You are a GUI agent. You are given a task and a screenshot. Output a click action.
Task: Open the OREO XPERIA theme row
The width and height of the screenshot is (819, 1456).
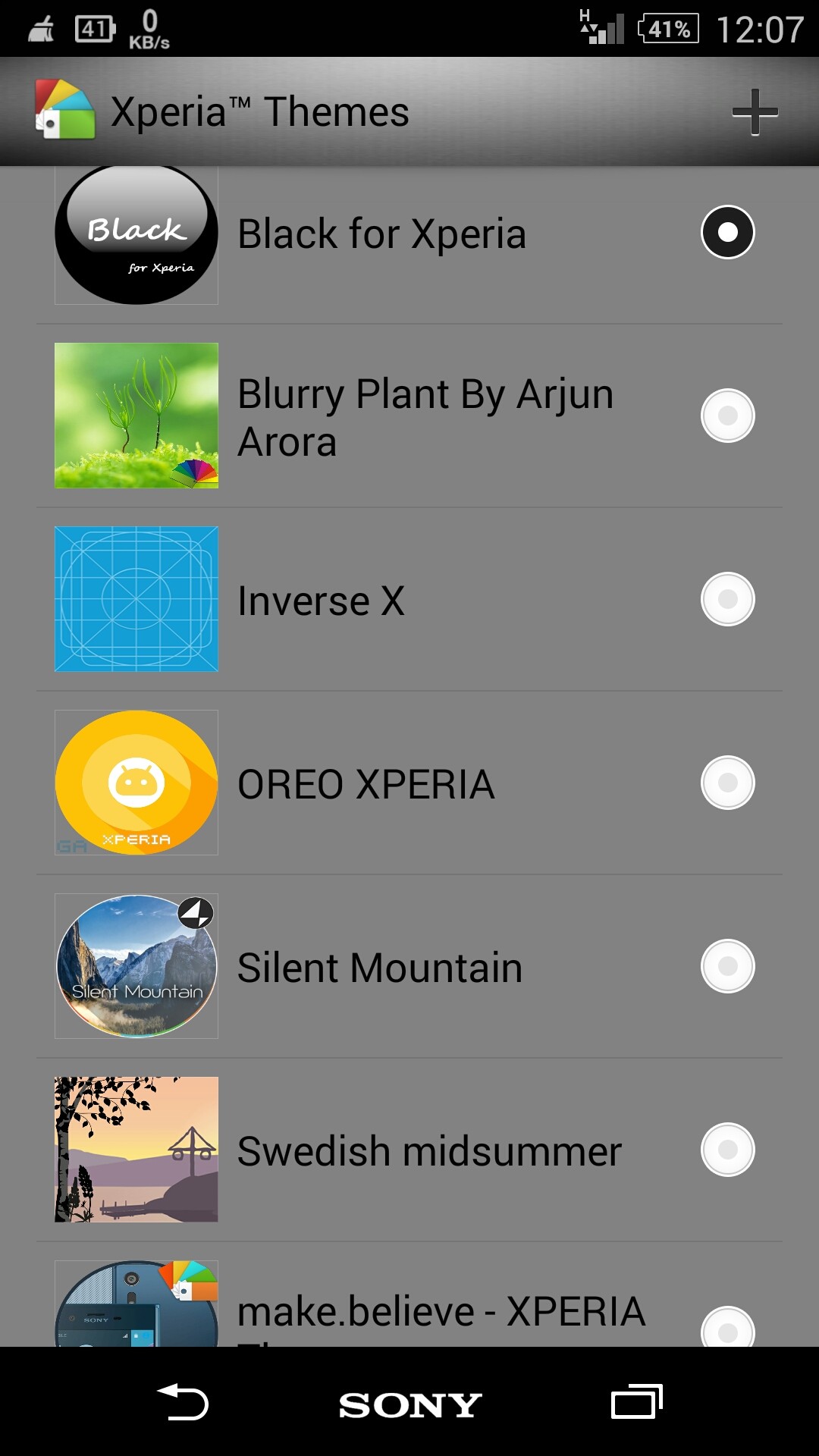pos(409,783)
